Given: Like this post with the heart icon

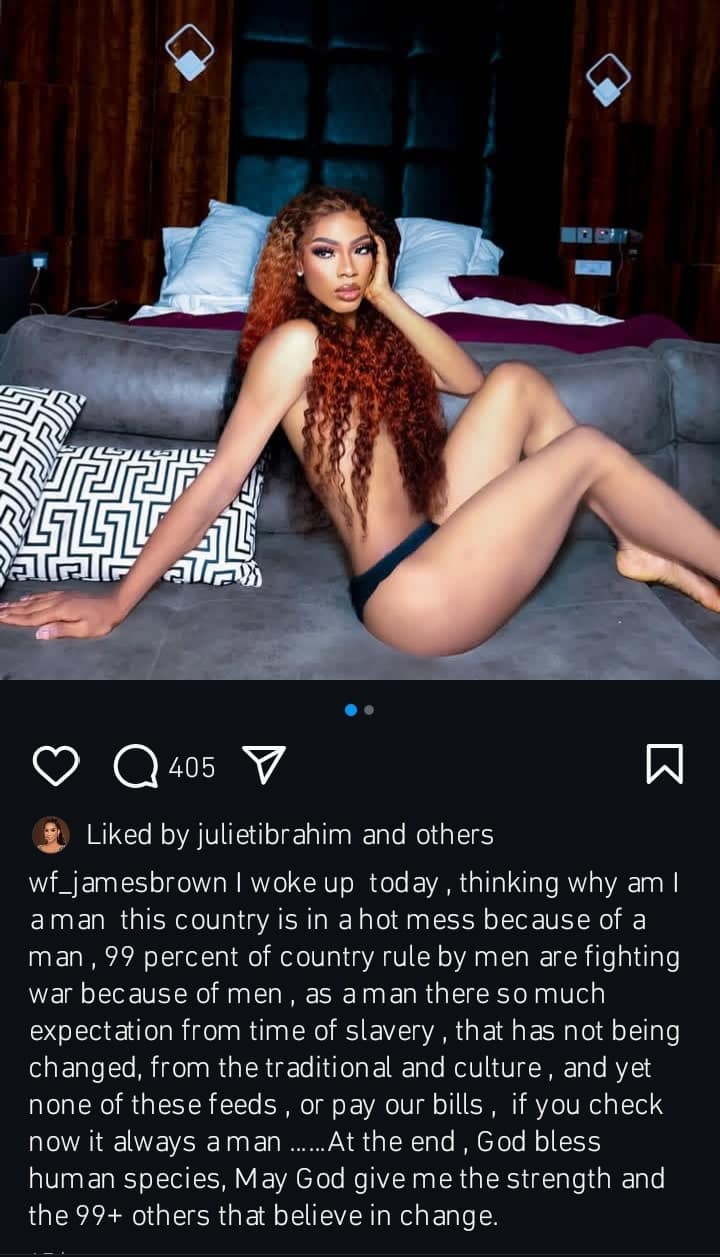Looking at the screenshot, I should 56,766.
